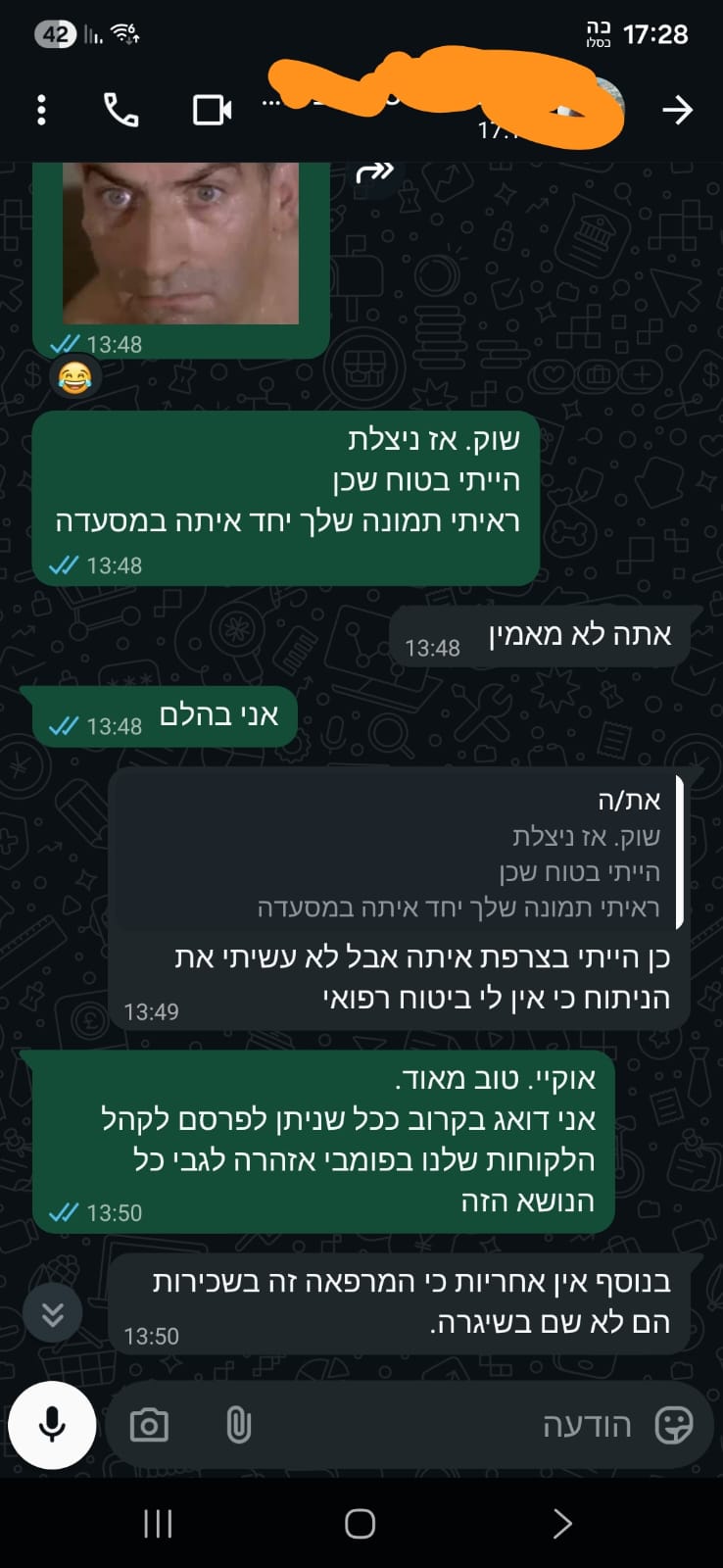View the laughing emoji reaction

(74, 377)
